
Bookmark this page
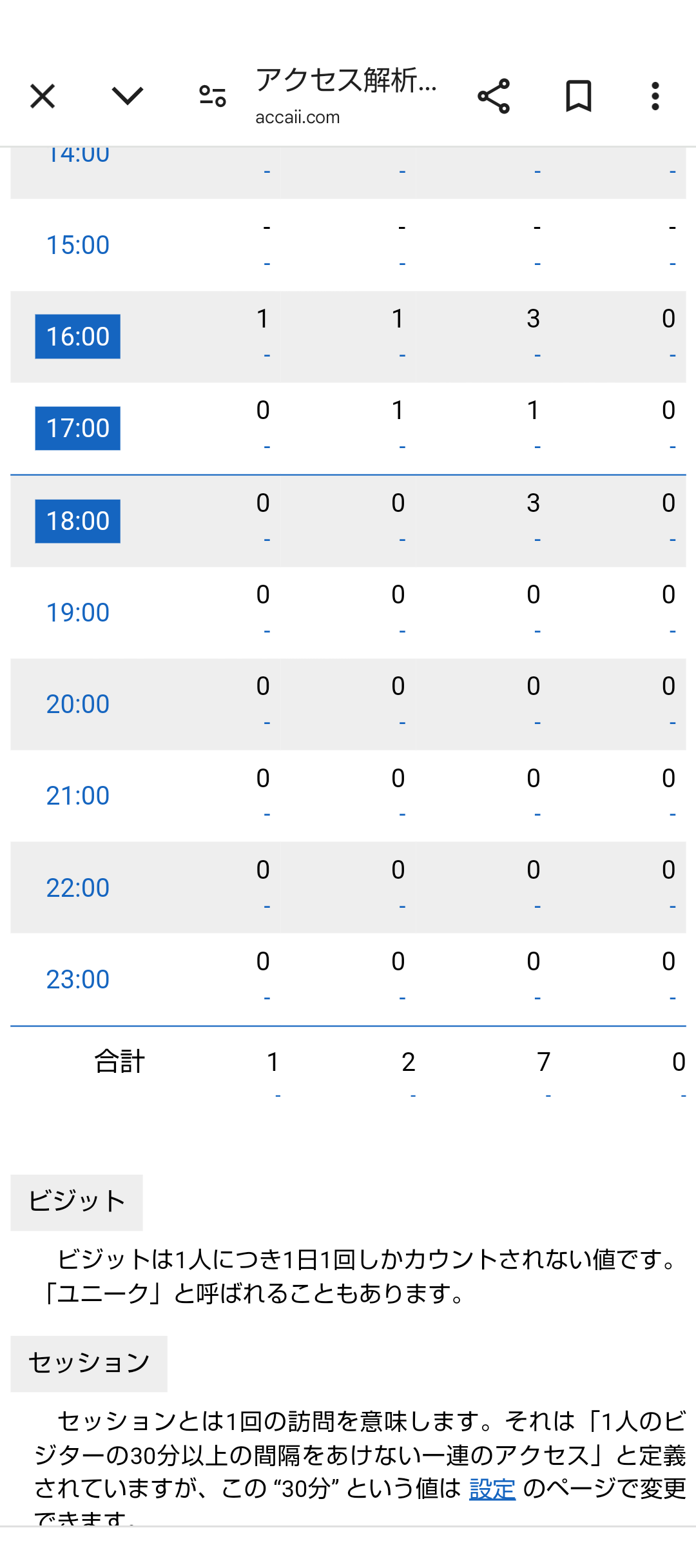tap(578, 97)
